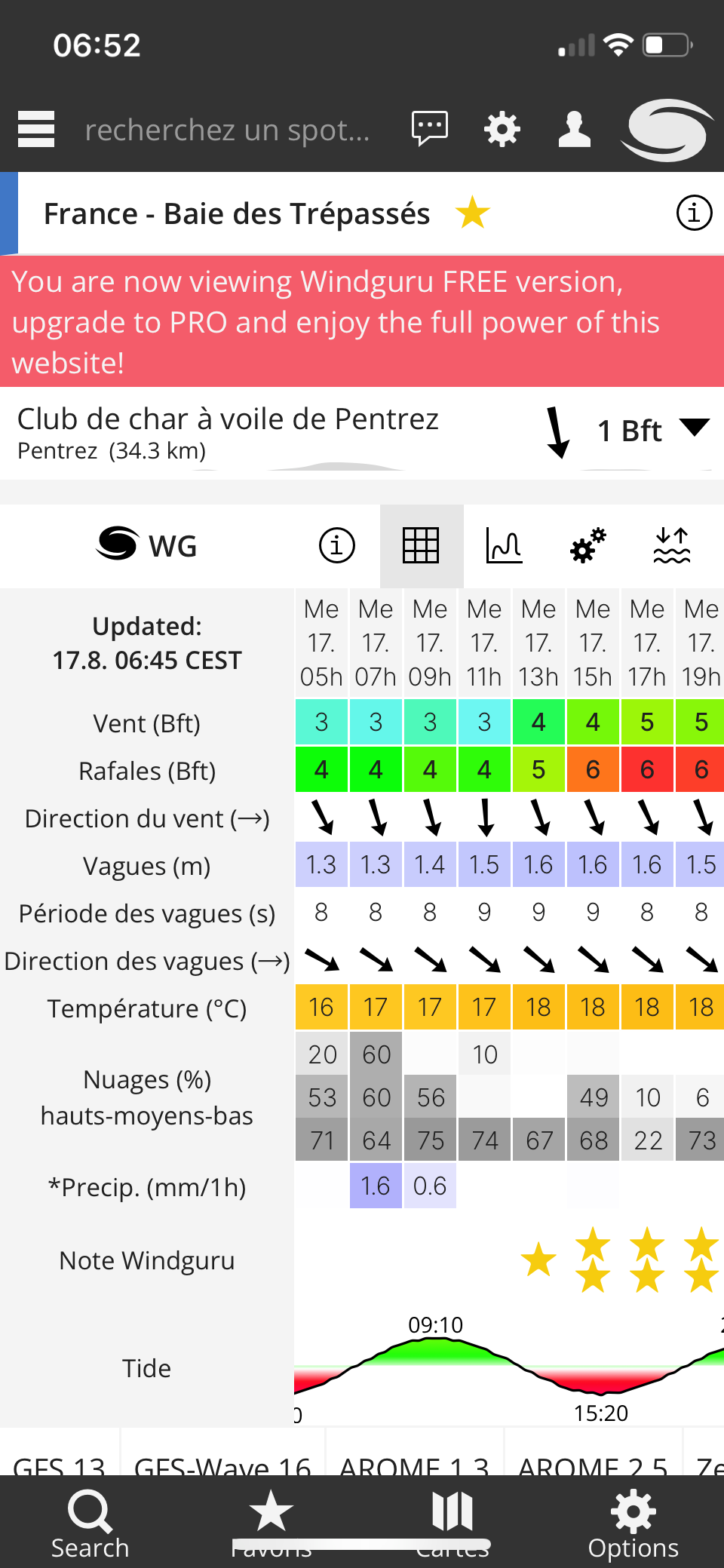
Task: Select the table grid view
Action: (x=421, y=545)
